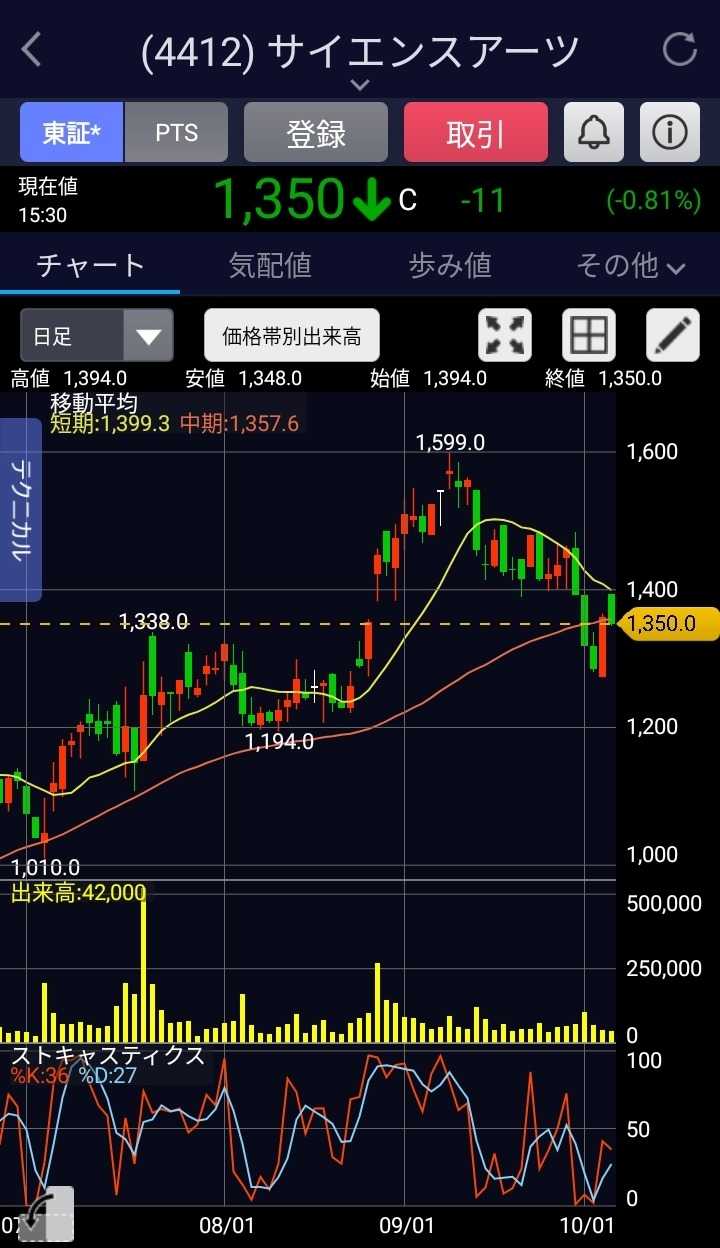The width and height of the screenshot is (720, 1248).
Task: Open the 取引 trade button
Action: tap(476, 132)
